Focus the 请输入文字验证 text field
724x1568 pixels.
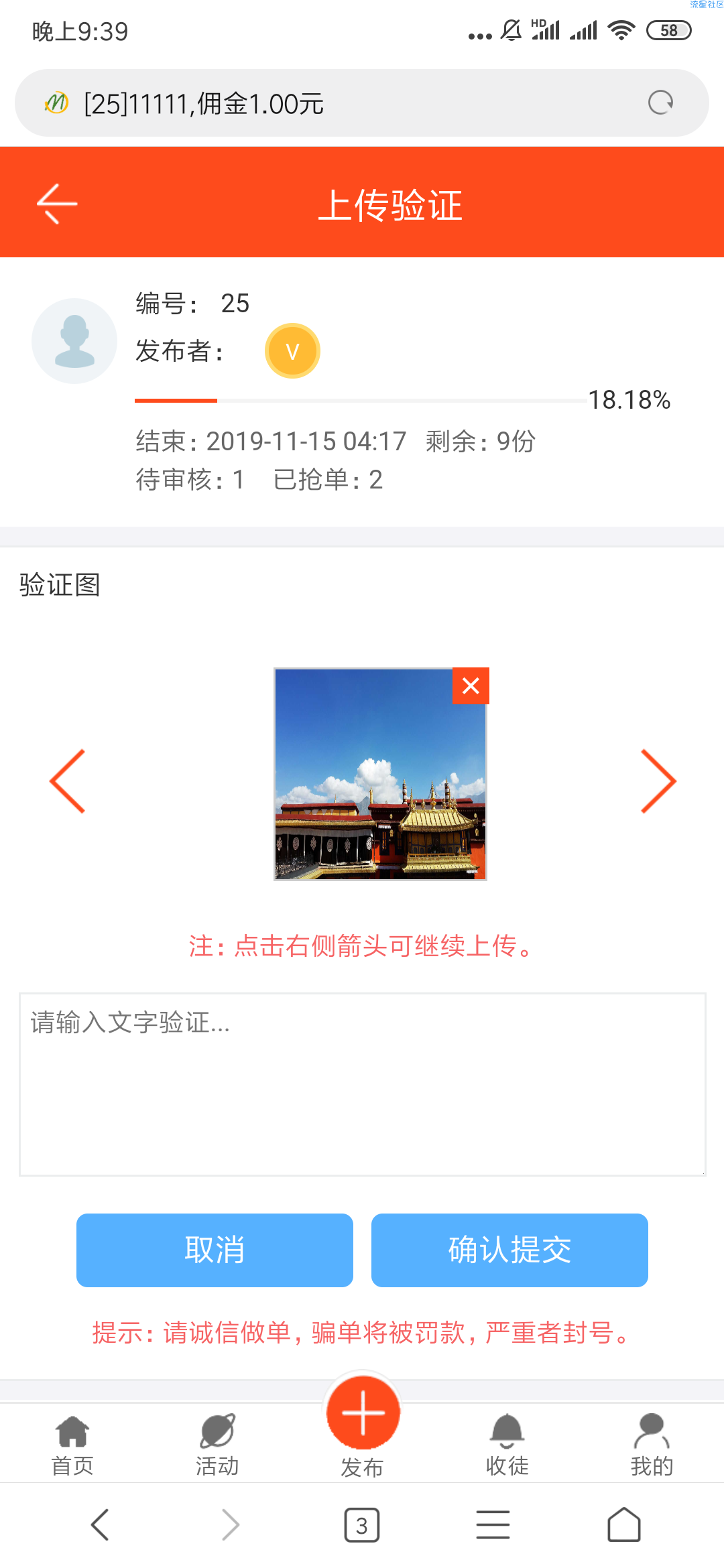click(362, 1084)
